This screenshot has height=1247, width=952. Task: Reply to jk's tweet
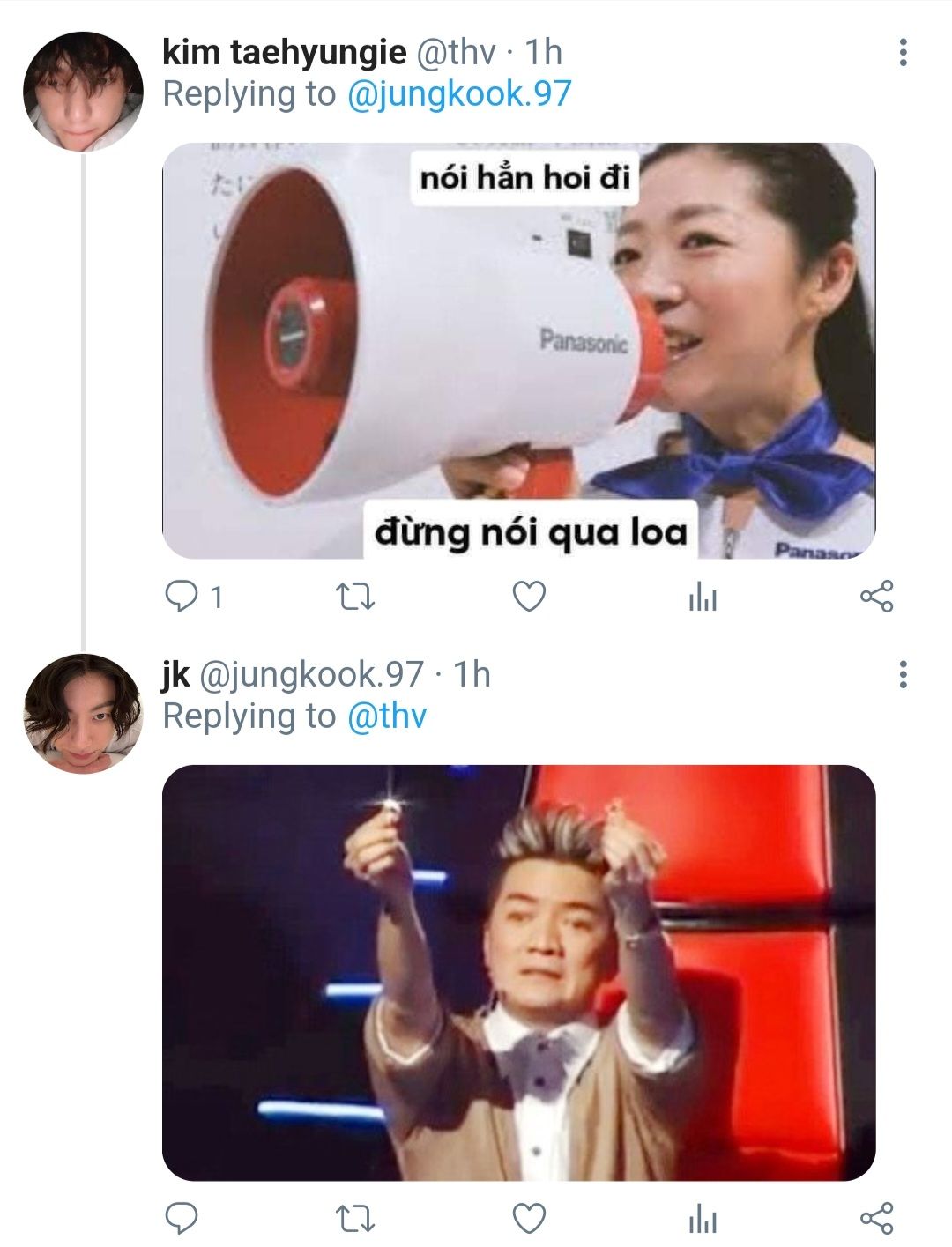click(182, 1219)
